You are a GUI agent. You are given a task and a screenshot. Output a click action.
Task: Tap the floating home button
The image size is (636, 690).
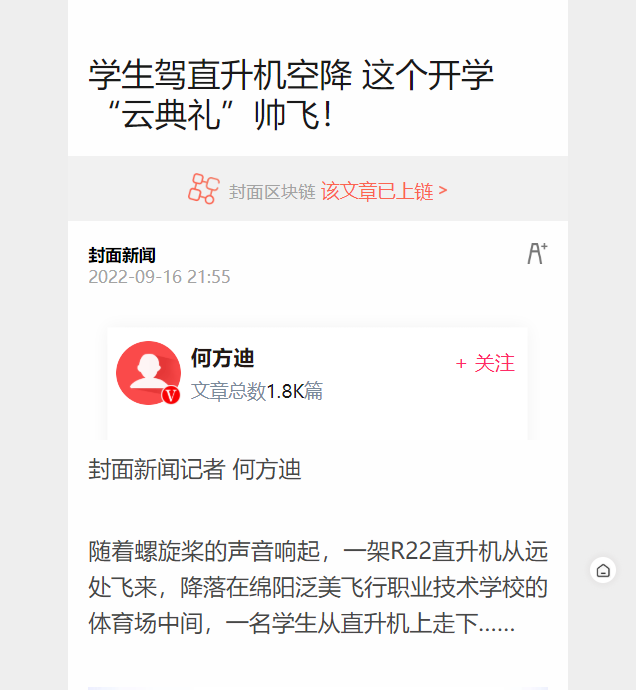[x=603, y=571]
